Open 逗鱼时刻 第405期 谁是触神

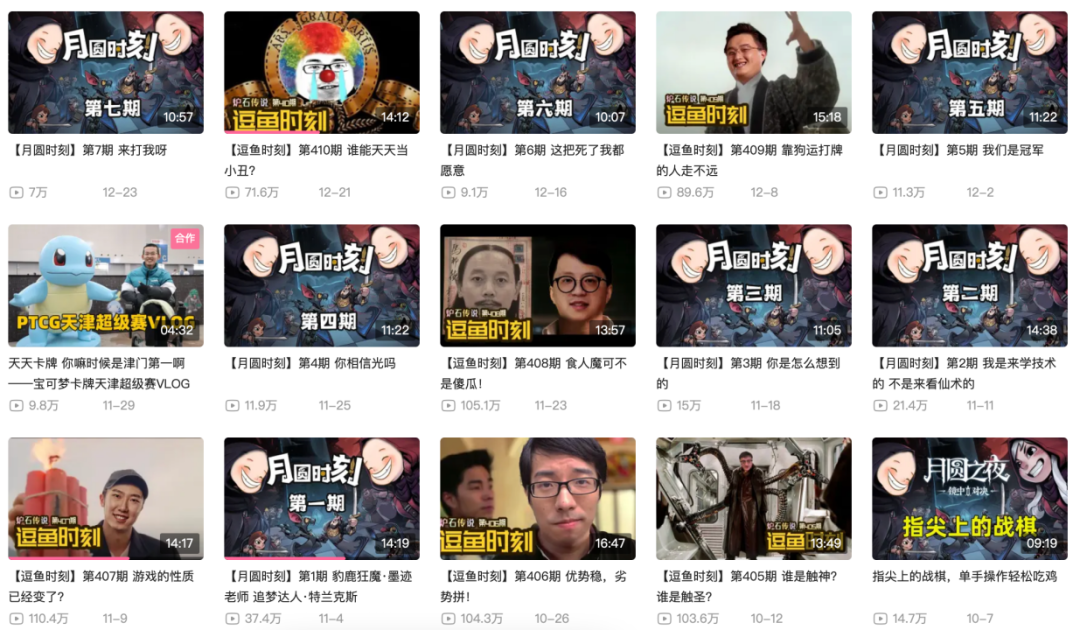coord(753,498)
